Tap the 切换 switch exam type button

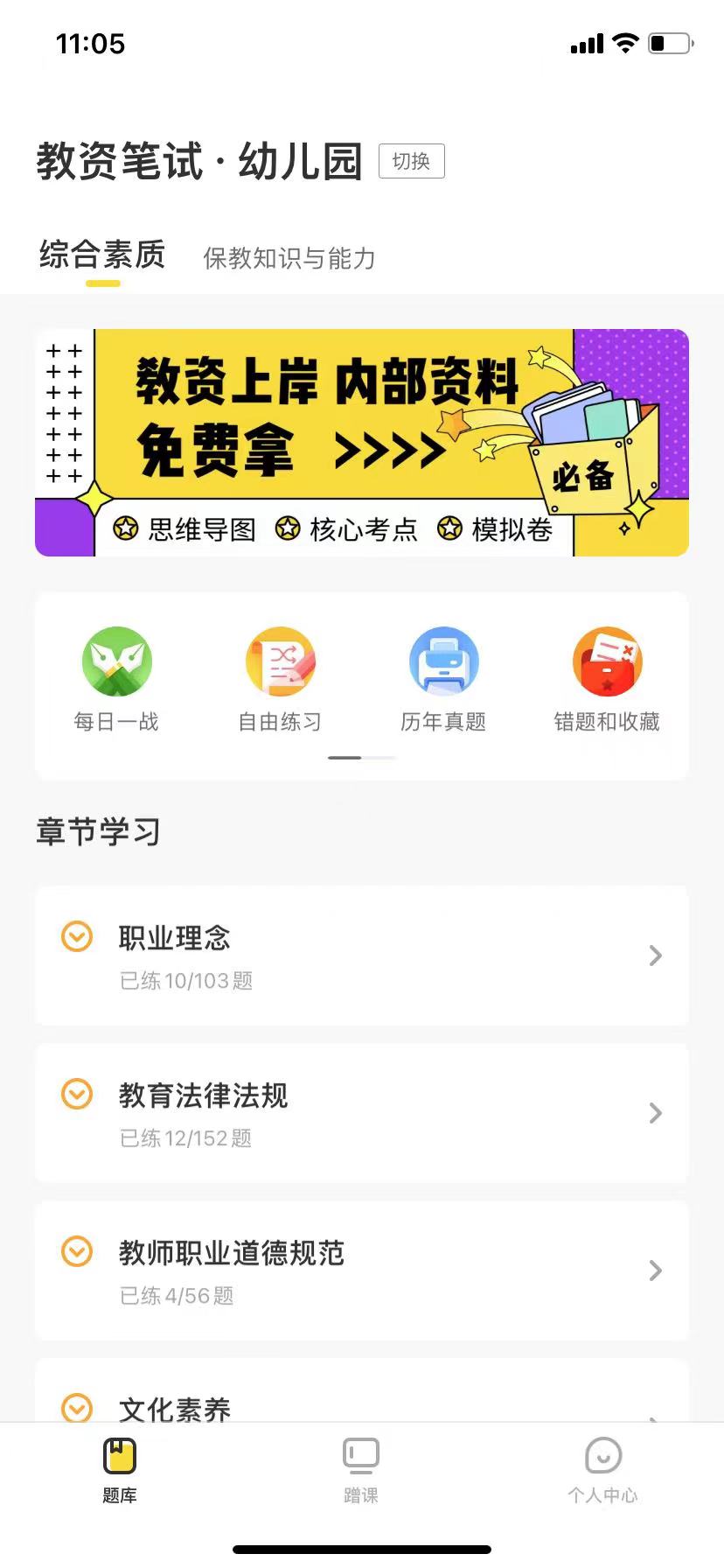coord(411,162)
